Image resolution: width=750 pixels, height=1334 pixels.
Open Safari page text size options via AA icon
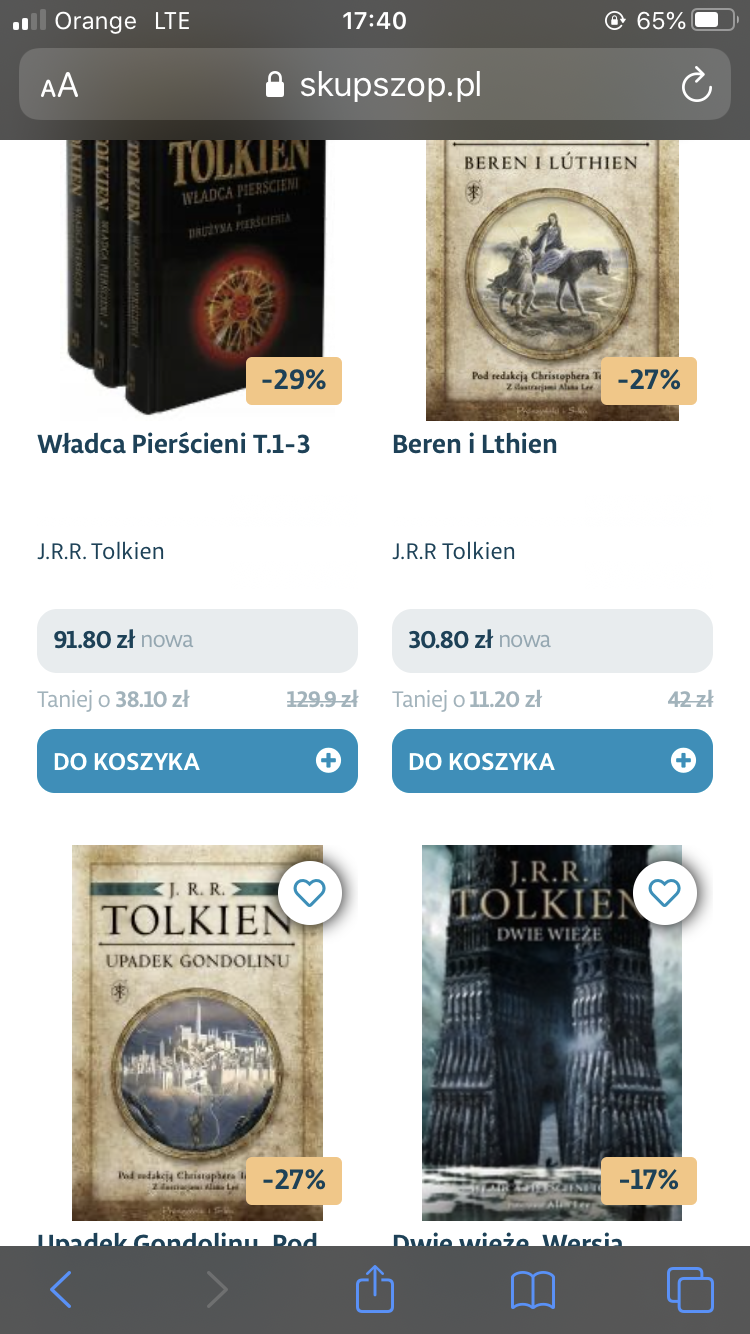click(x=60, y=85)
